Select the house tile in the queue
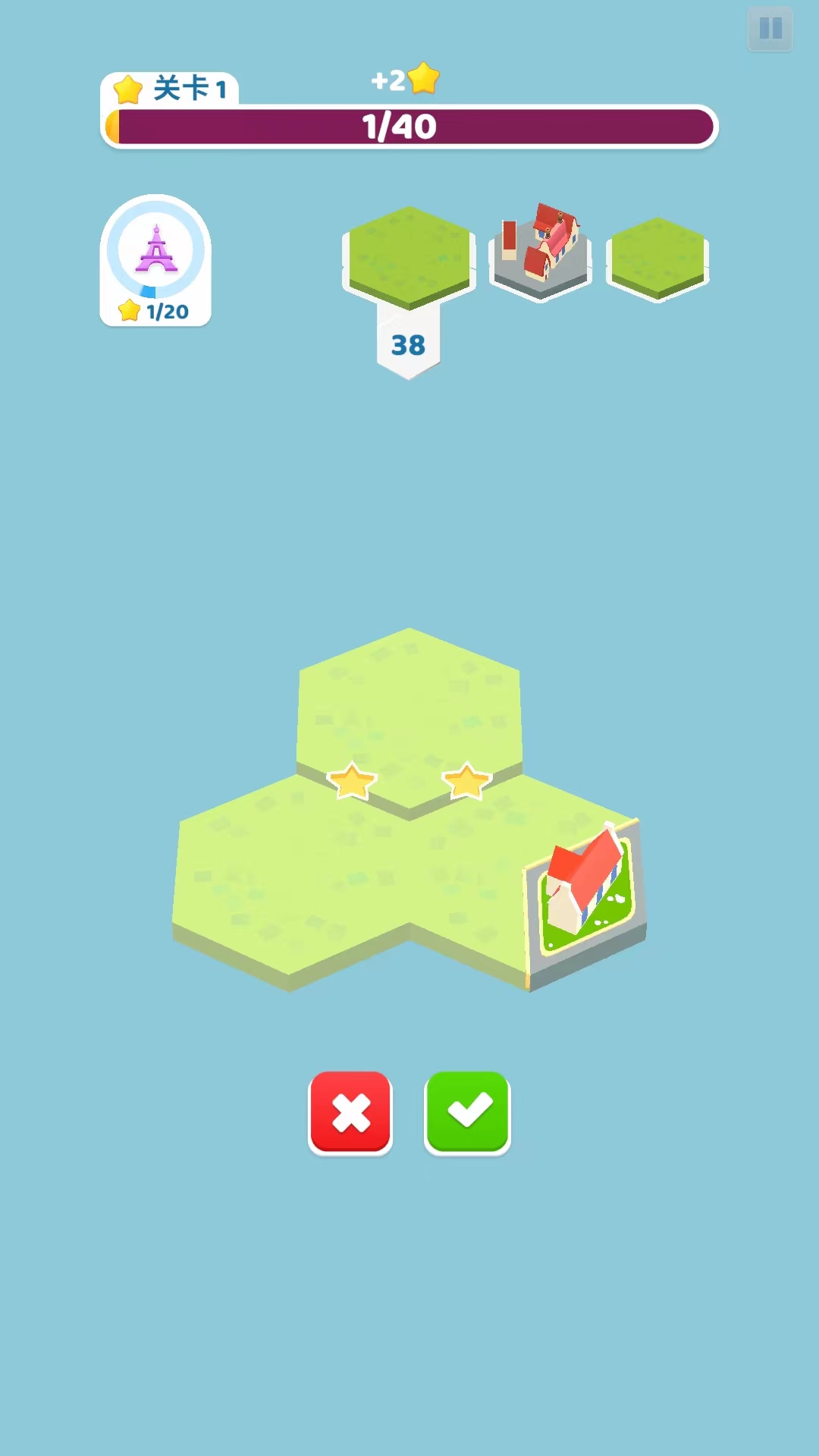The height and width of the screenshot is (1456, 819). (x=541, y=250)
